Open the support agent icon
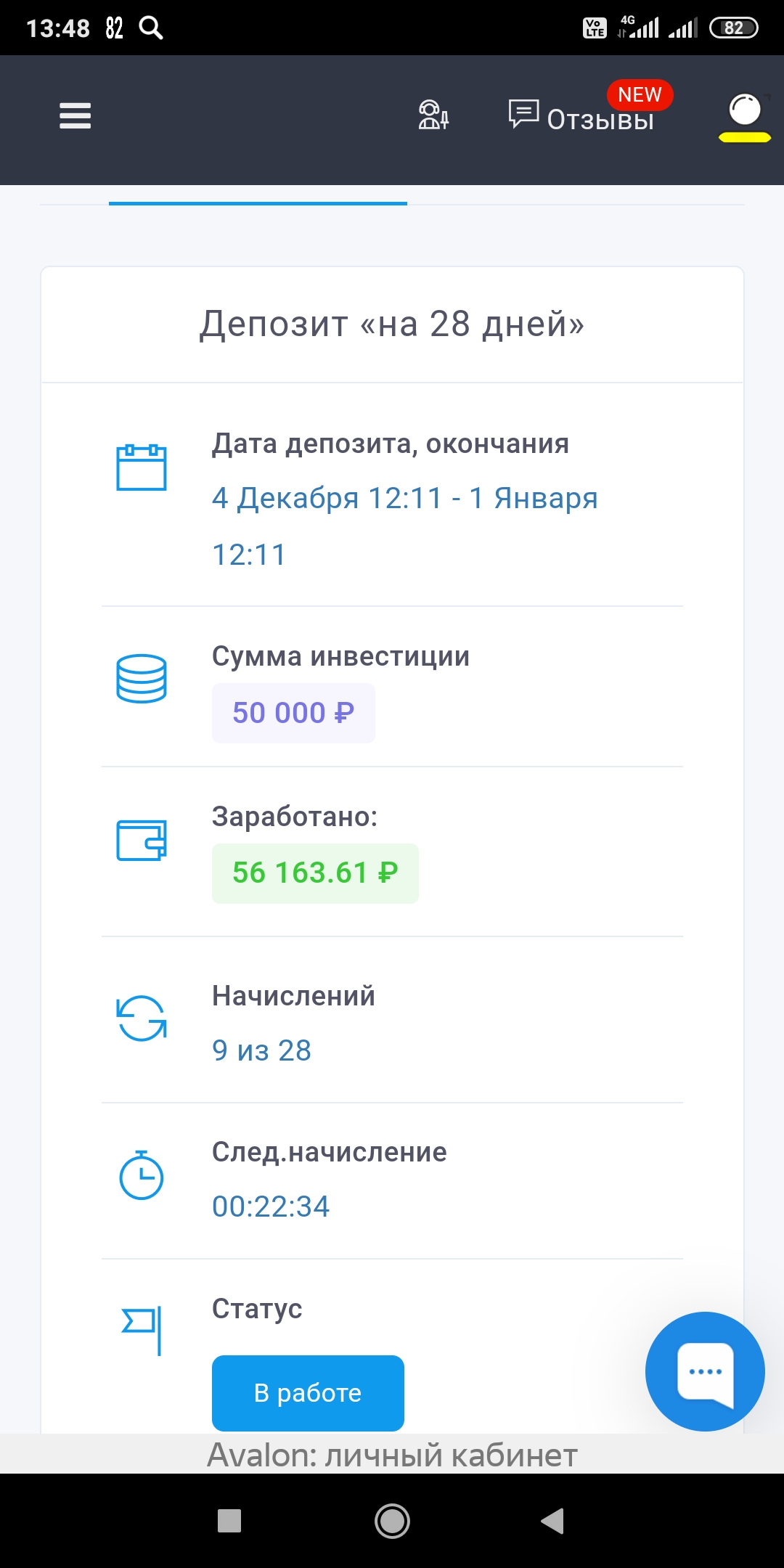Screen dimensions: 784x1568 (x=433, y=115)
